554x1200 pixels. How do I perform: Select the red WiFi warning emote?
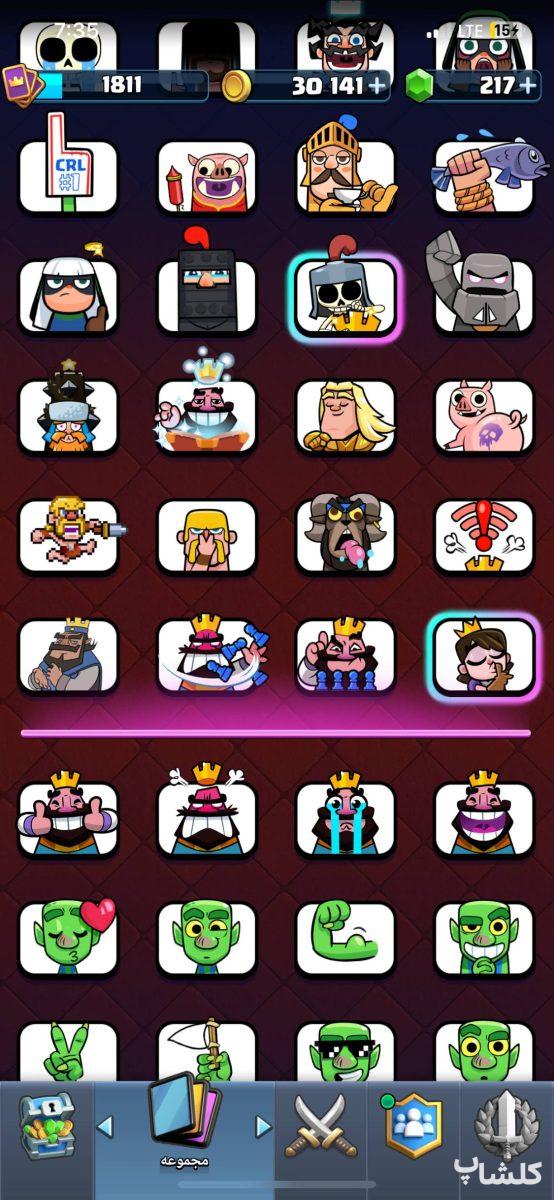pyautogui.click(x=484, y=536)
